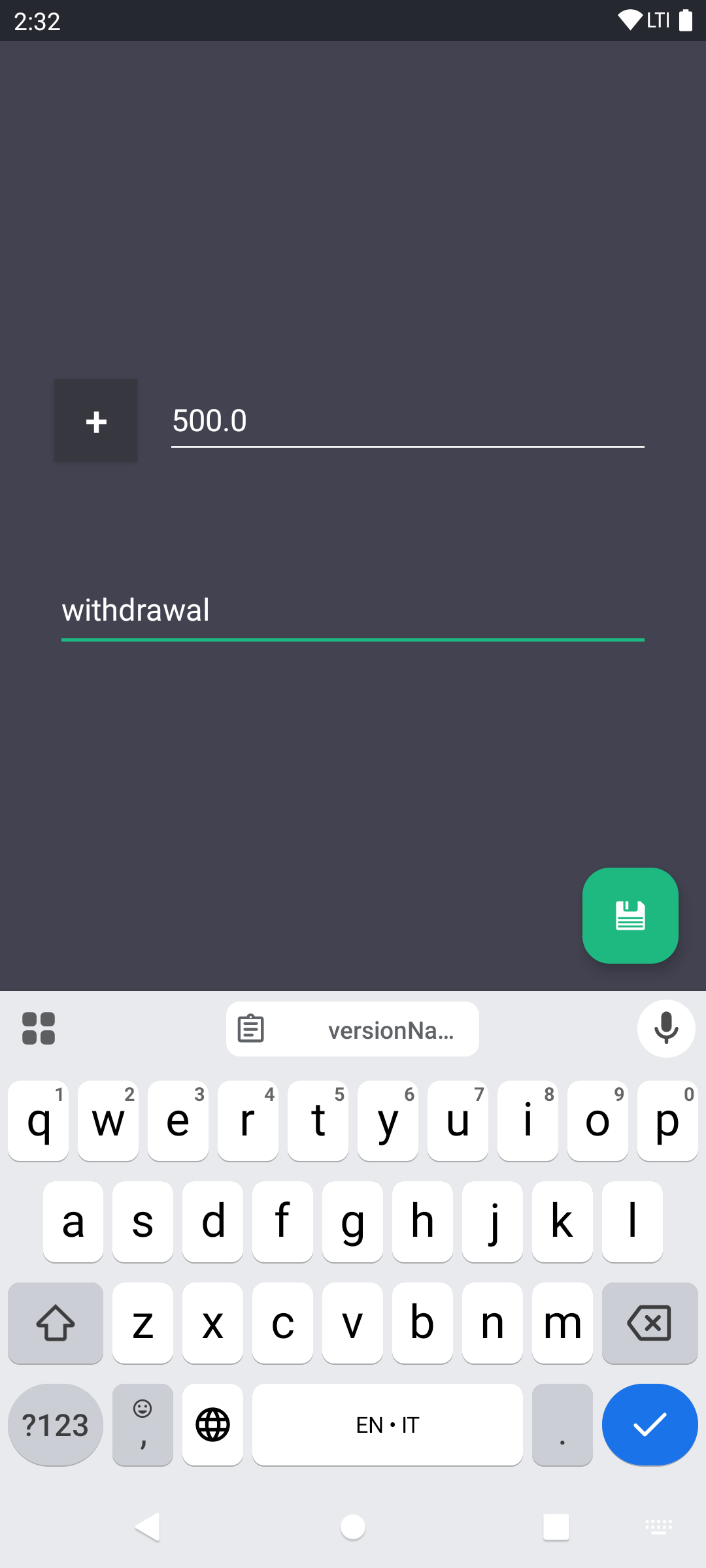Change keyboard language with the globe key
This screenshot has height=1568, width=706.
(x=212, y=1425)
